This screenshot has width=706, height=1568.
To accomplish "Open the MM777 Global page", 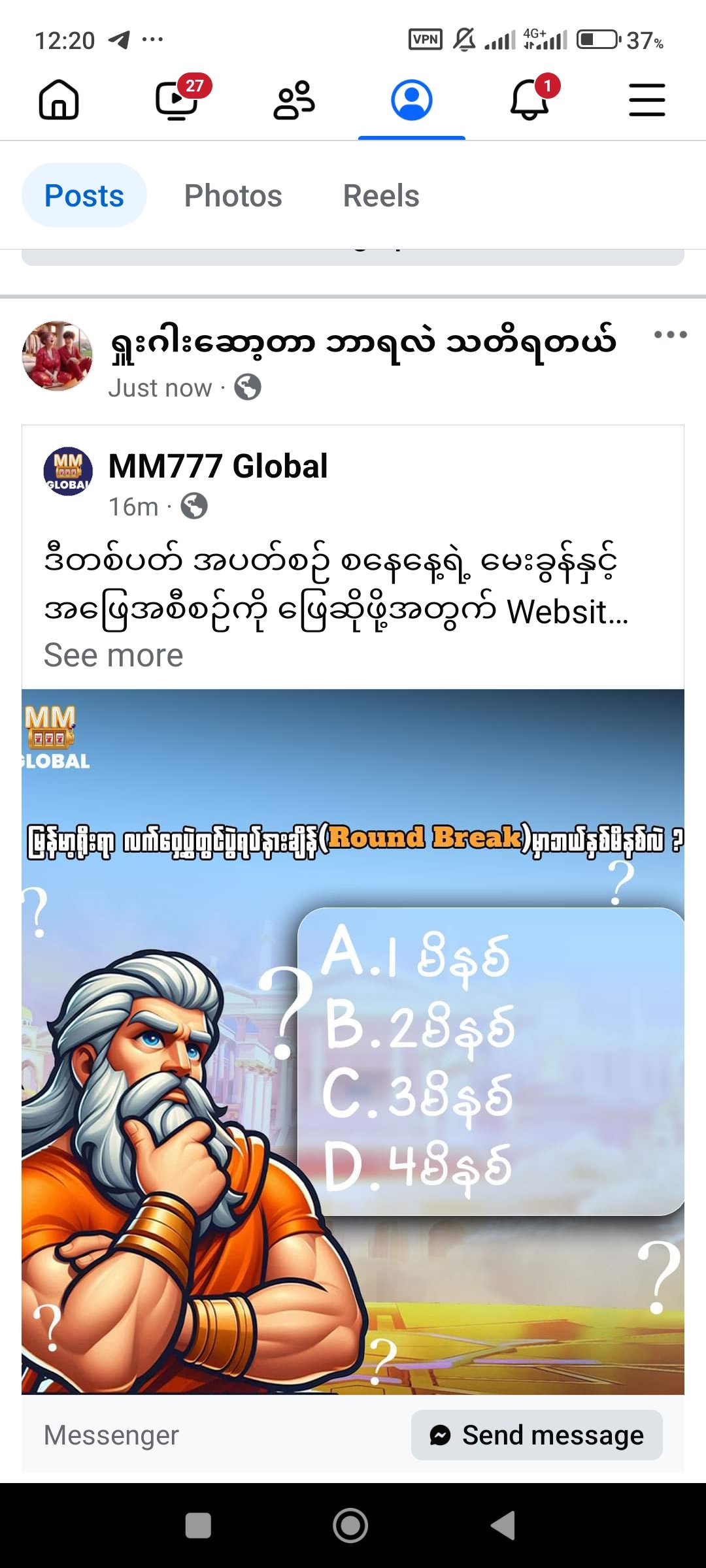I will point(218,466).
